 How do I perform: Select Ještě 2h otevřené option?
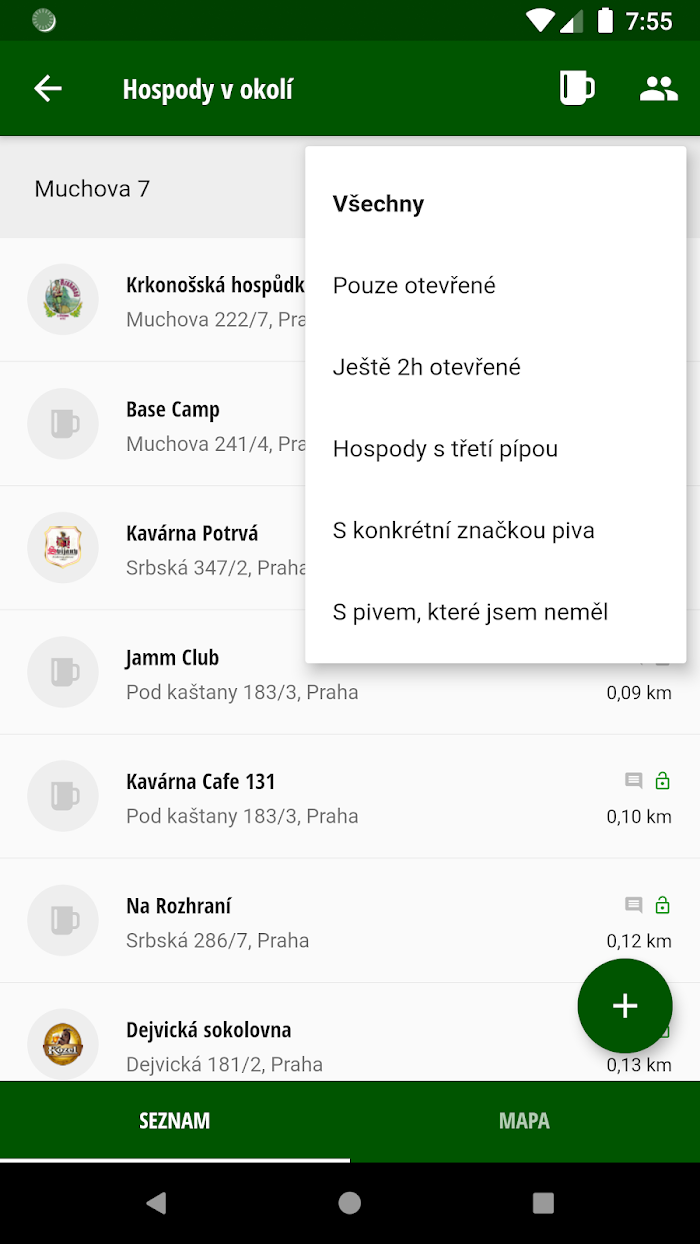(x=496, y=368)
